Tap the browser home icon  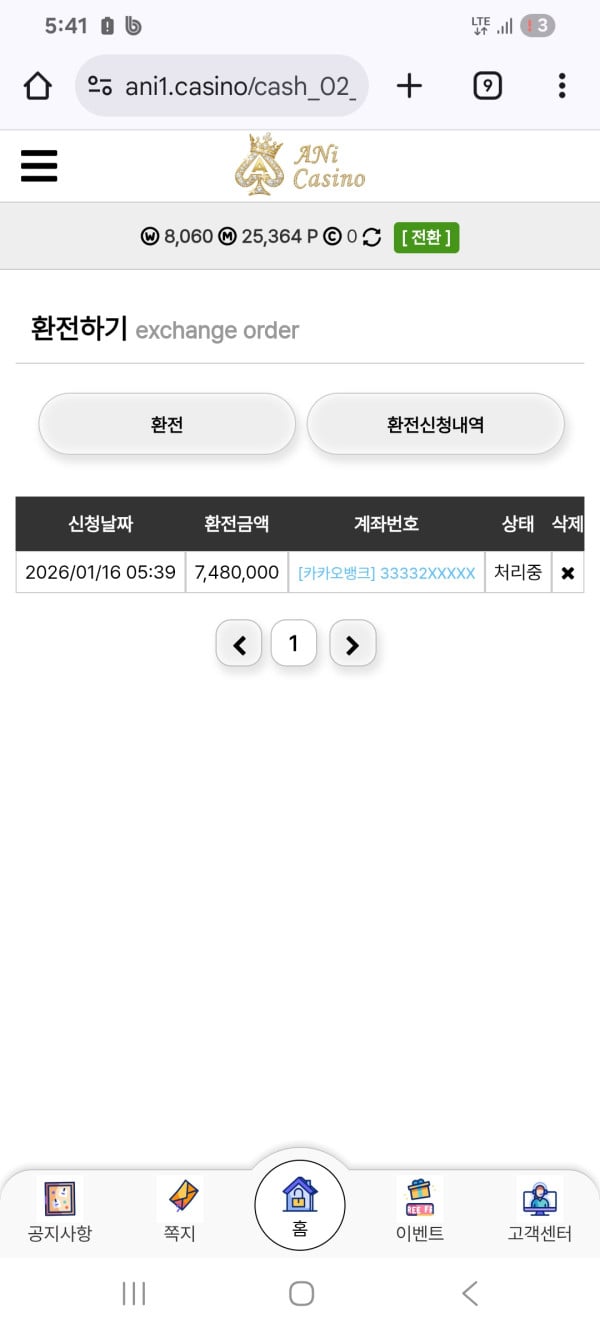tap(37, 87)
